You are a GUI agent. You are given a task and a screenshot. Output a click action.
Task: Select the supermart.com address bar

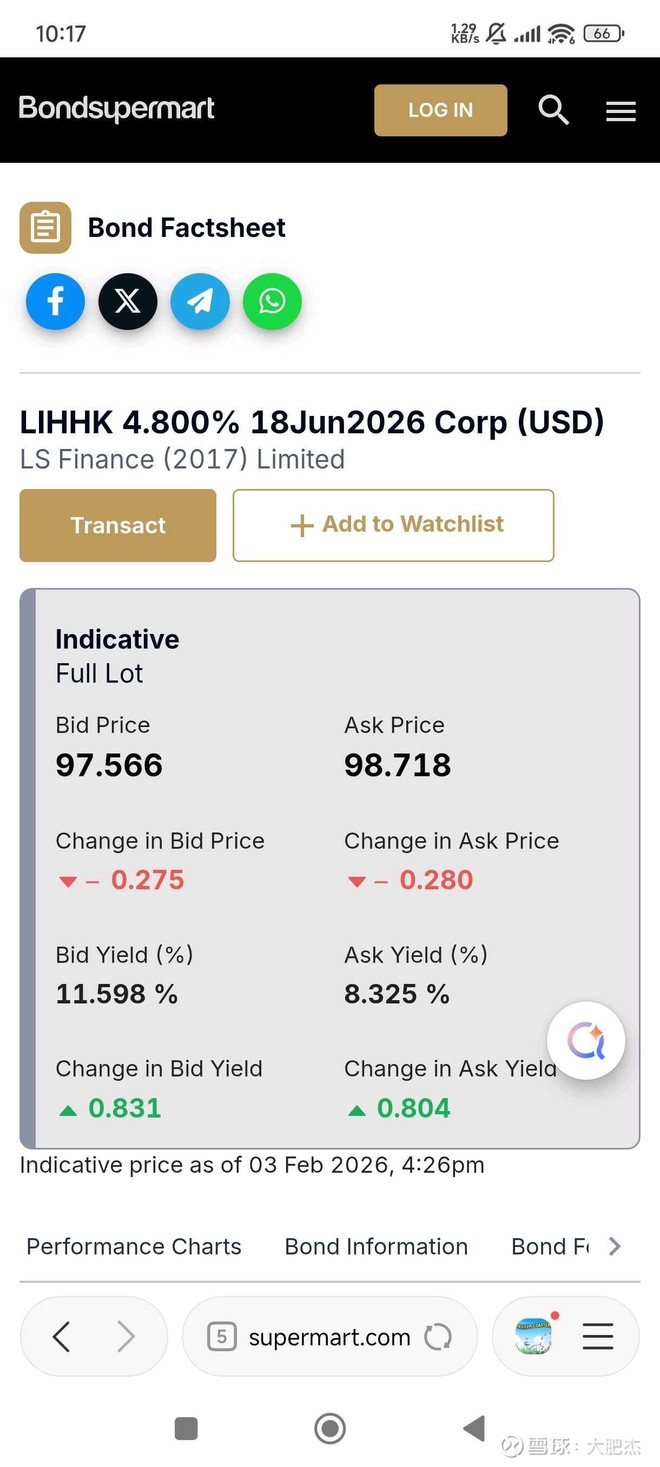coord(329,1337)
